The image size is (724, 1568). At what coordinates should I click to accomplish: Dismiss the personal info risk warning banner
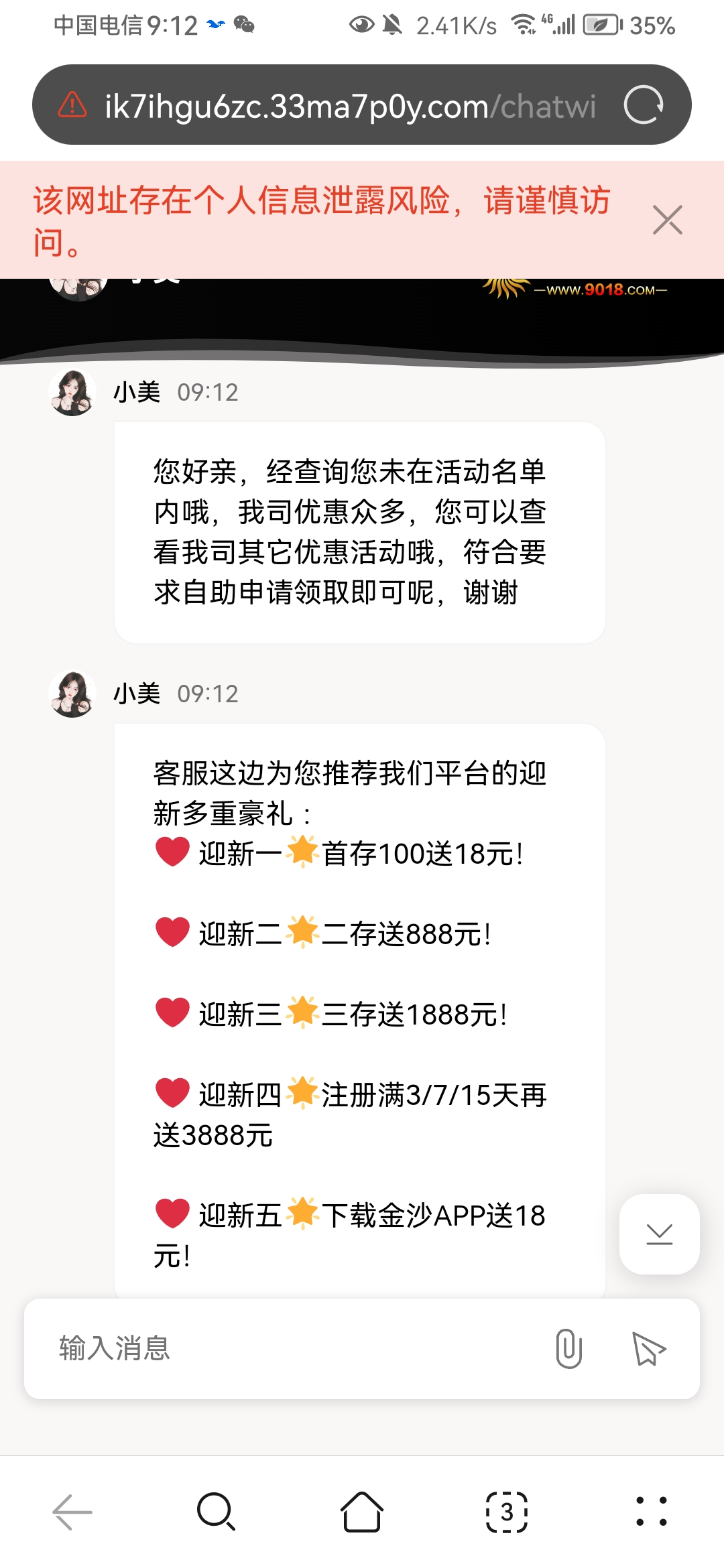(666, 219)
